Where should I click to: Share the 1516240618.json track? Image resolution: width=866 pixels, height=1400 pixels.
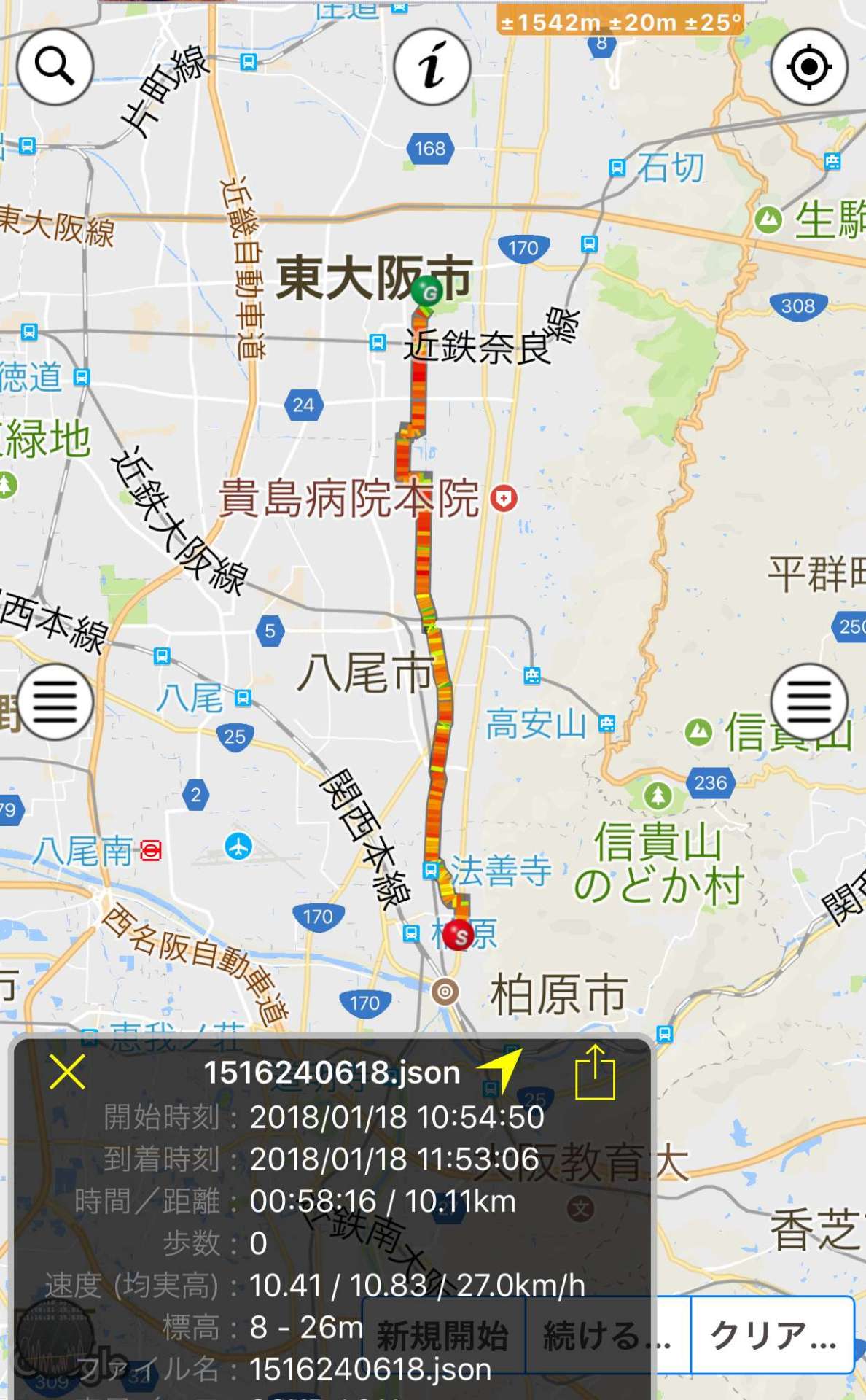click(596, 1072)
